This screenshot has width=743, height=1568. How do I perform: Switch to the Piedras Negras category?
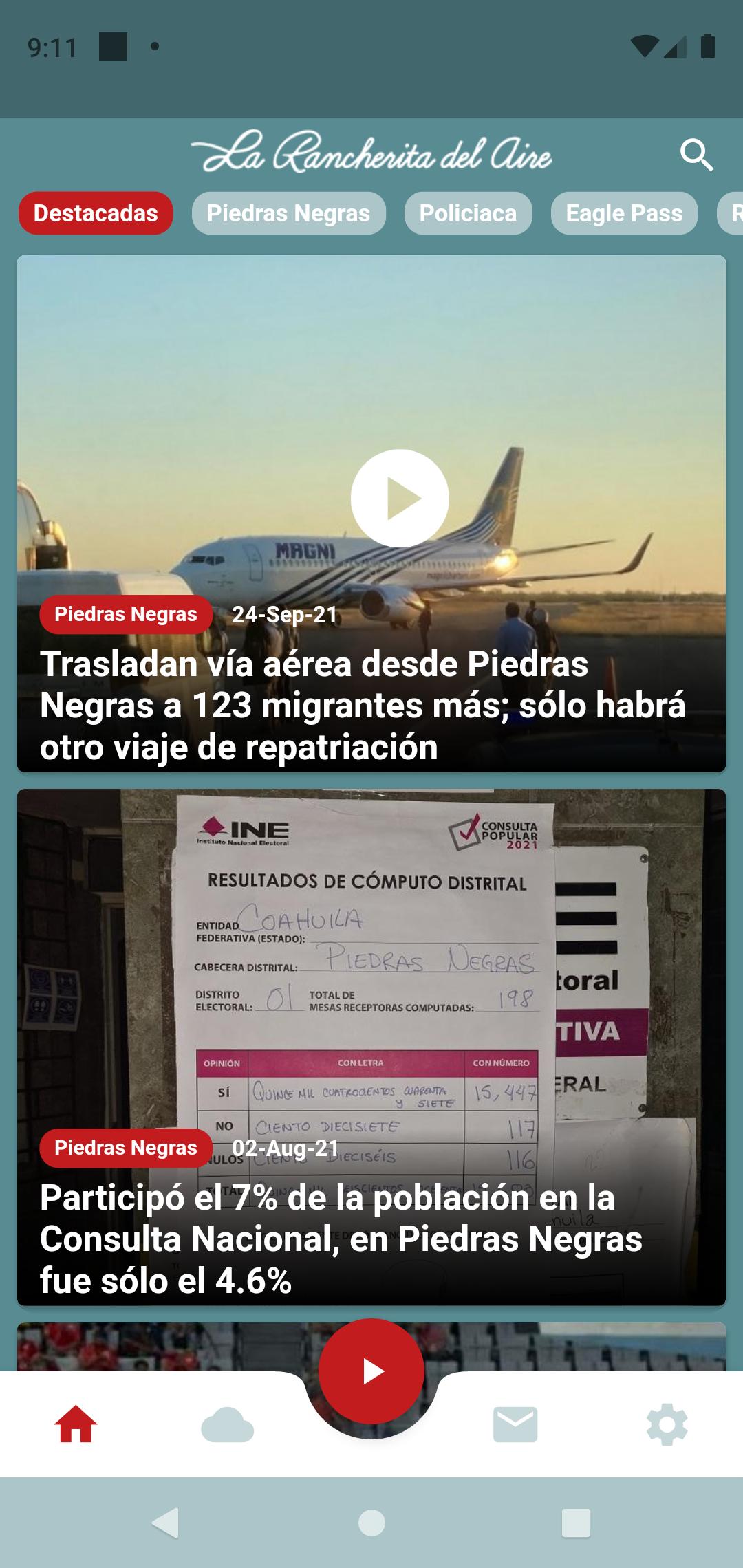pyautogui.click(x=288, y=213)
